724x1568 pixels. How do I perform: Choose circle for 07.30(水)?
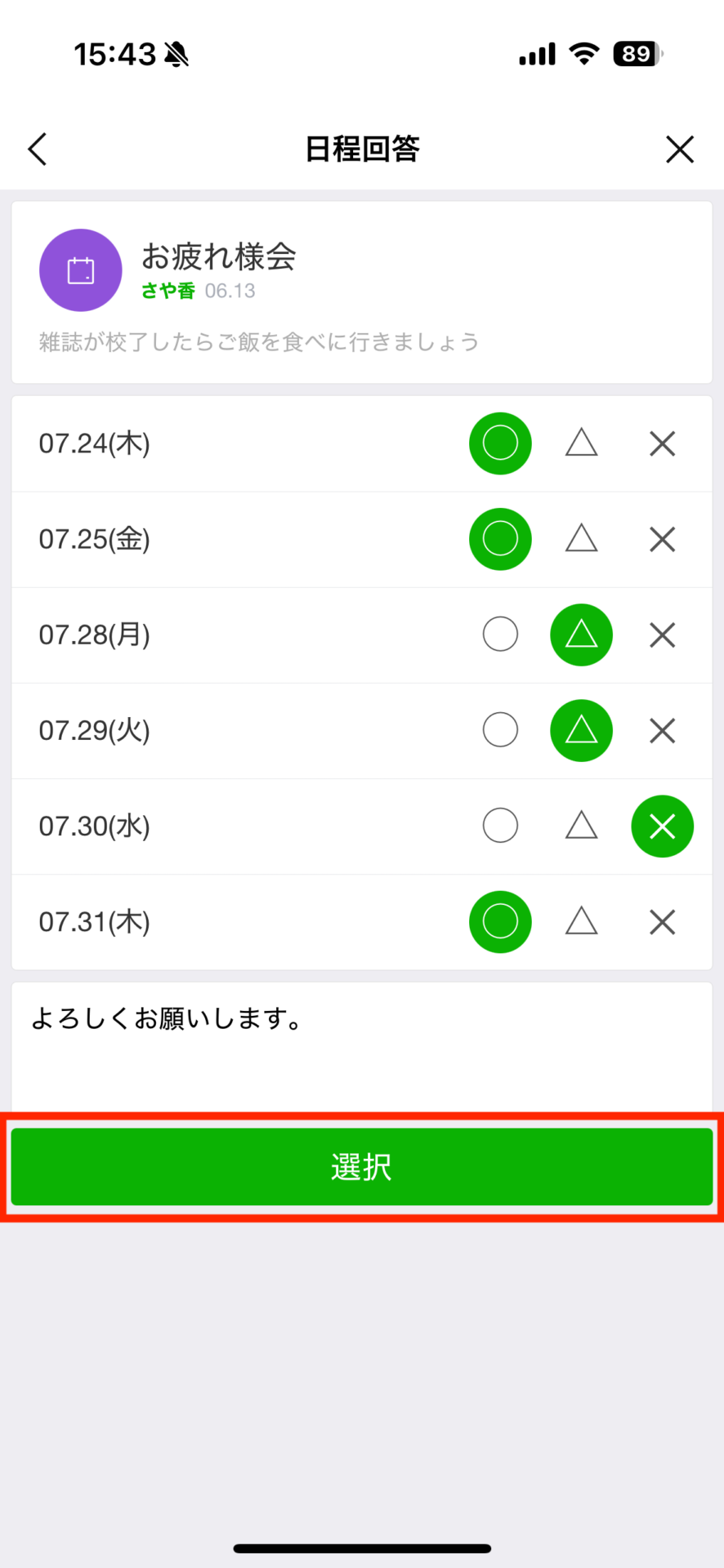500,826
